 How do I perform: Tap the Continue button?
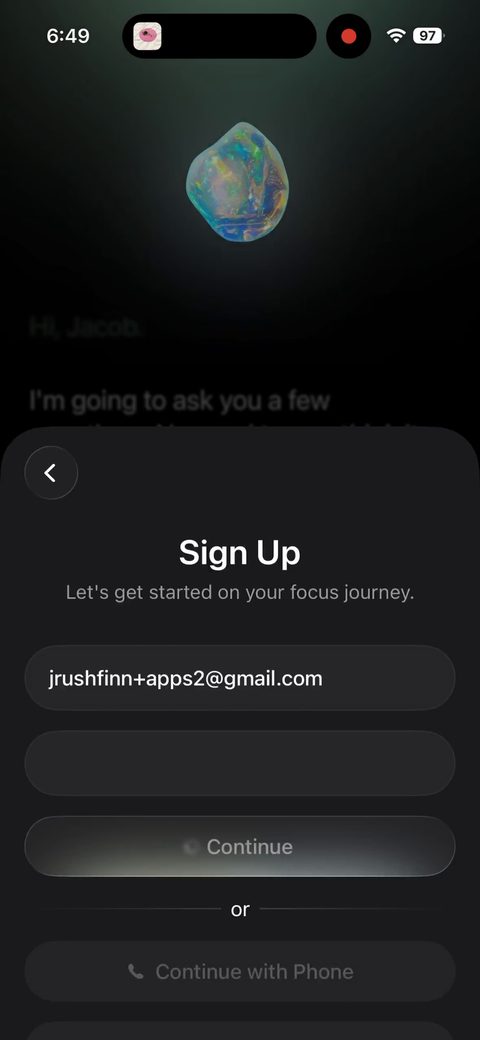(x=240, y=846)
